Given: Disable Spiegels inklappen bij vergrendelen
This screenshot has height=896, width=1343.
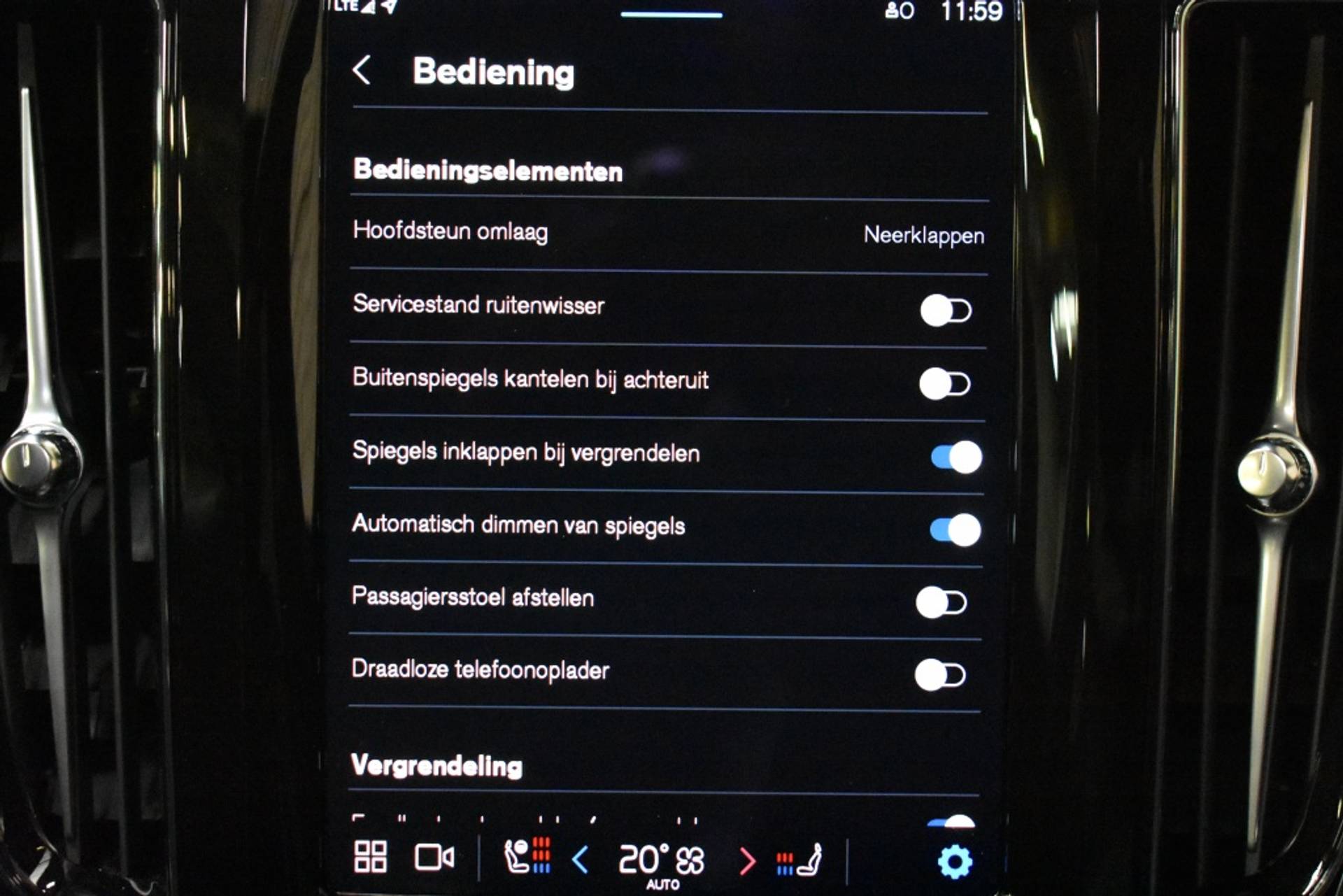Looking at the screenshot, I should coord(956,457).
